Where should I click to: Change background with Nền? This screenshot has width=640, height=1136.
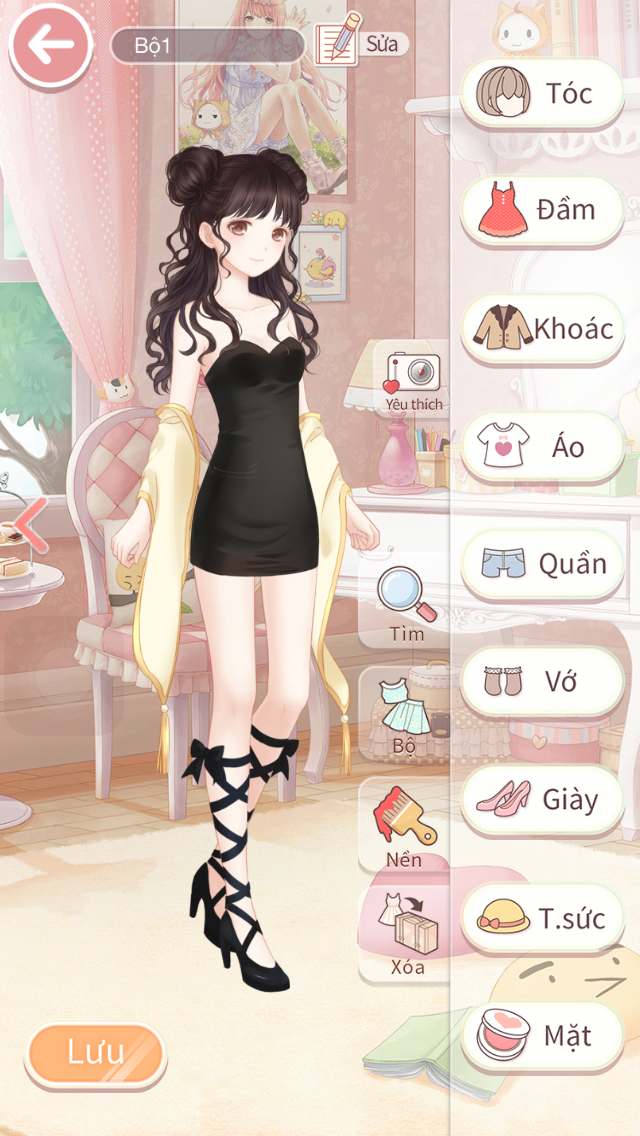click(x=404, y=826)
